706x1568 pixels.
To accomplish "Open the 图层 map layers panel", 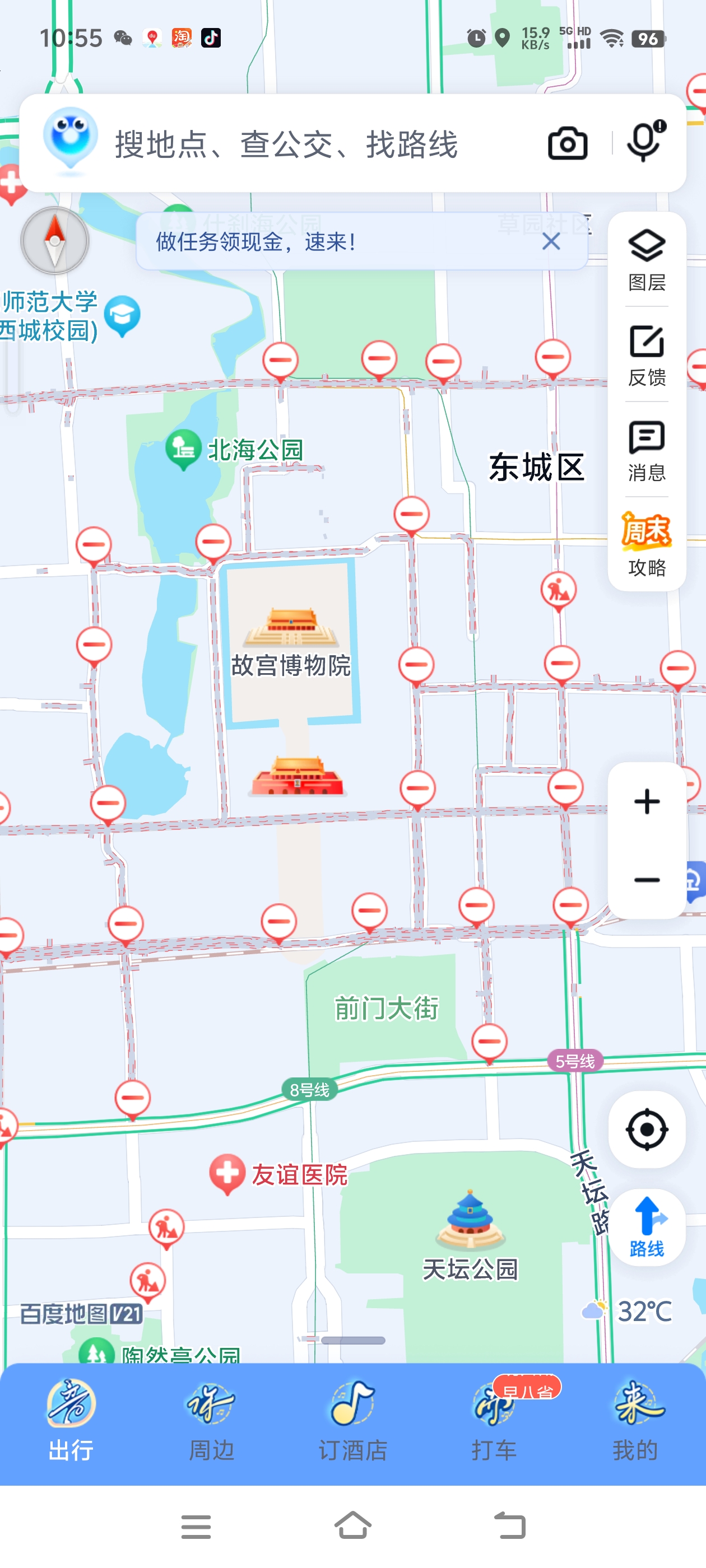I will pos(646,260).
